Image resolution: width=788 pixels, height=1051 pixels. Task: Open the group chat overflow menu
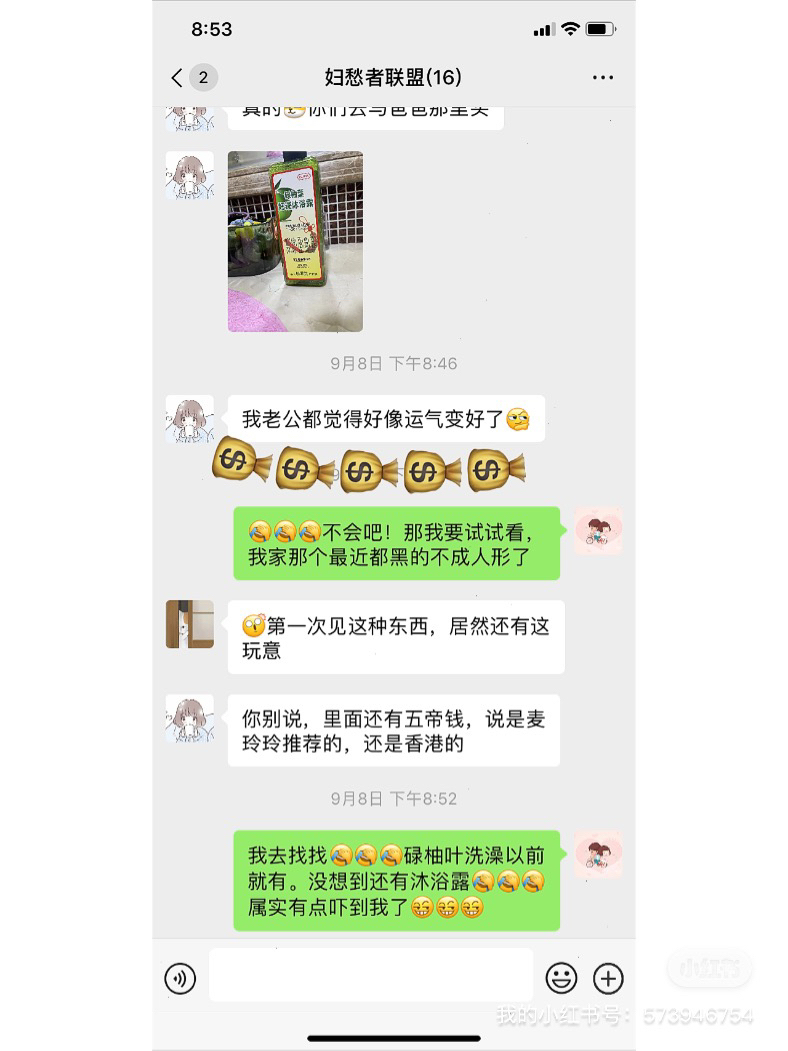[602, 77]
